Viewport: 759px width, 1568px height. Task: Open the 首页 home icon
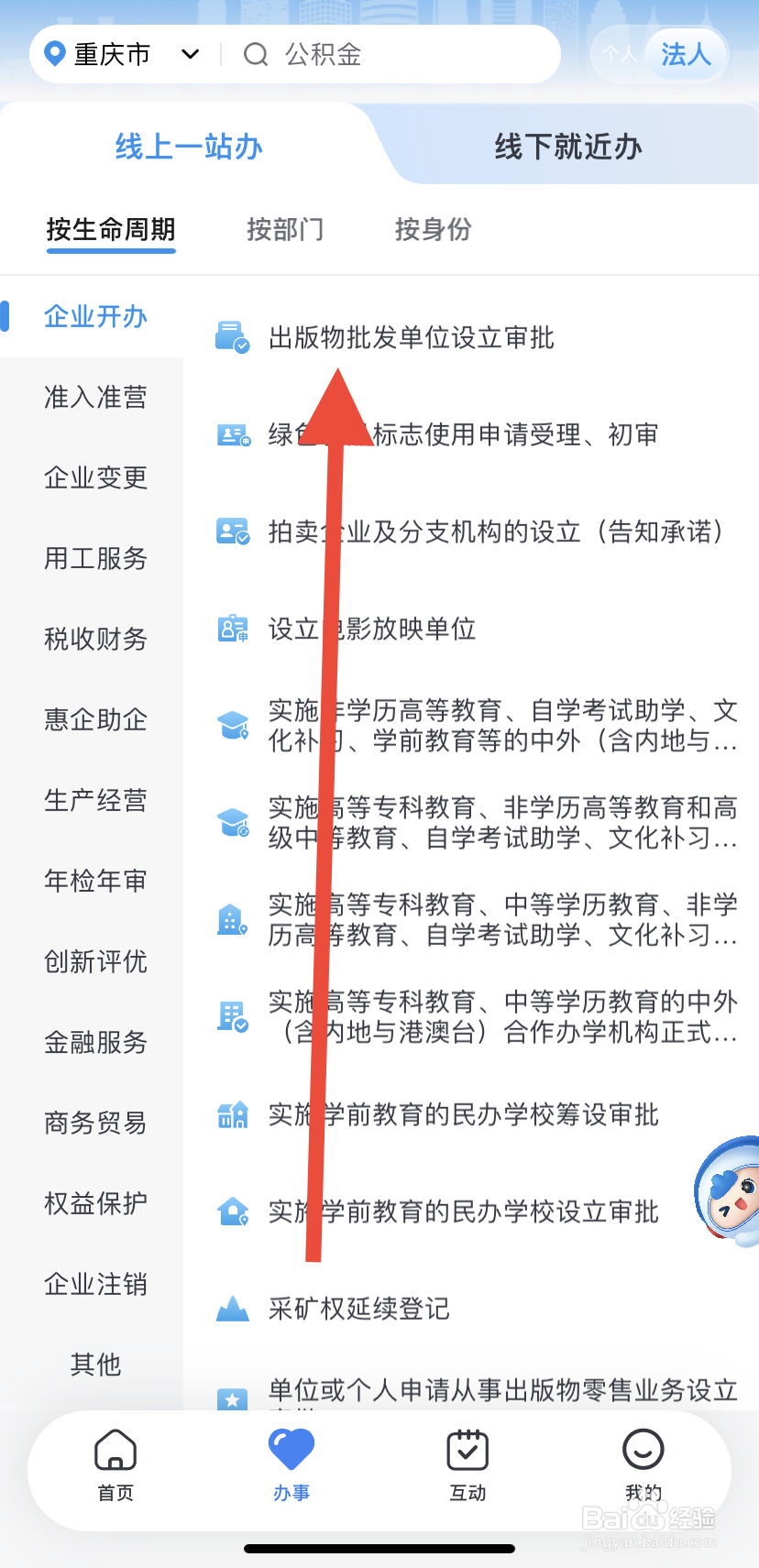(x=115, y=1452)
